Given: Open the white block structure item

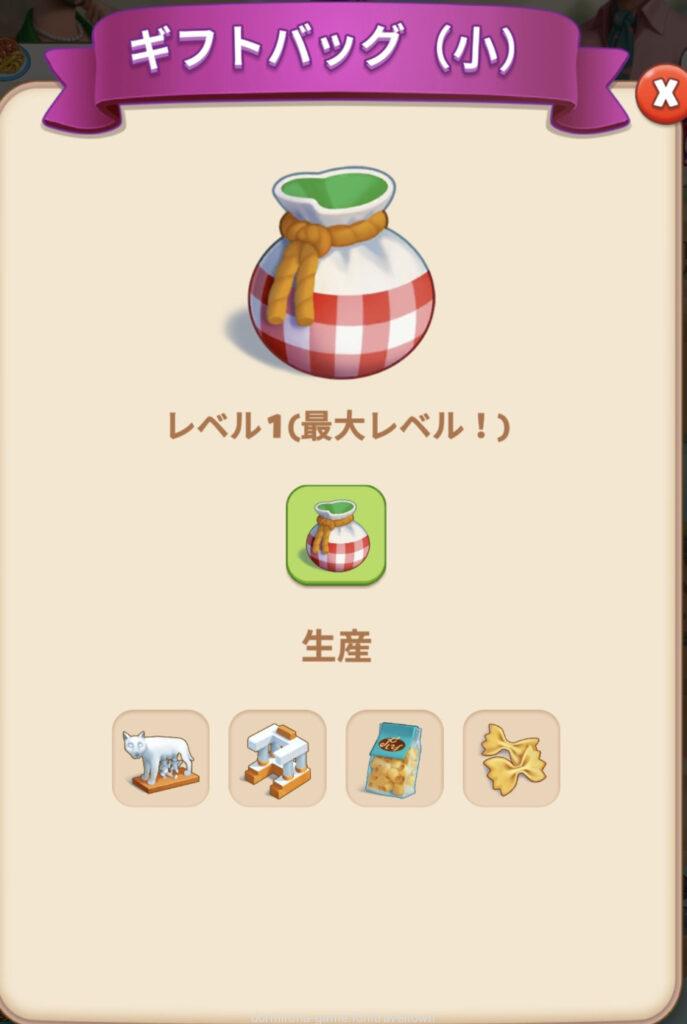Looking at the screenshot, I should tap(277, 758).
